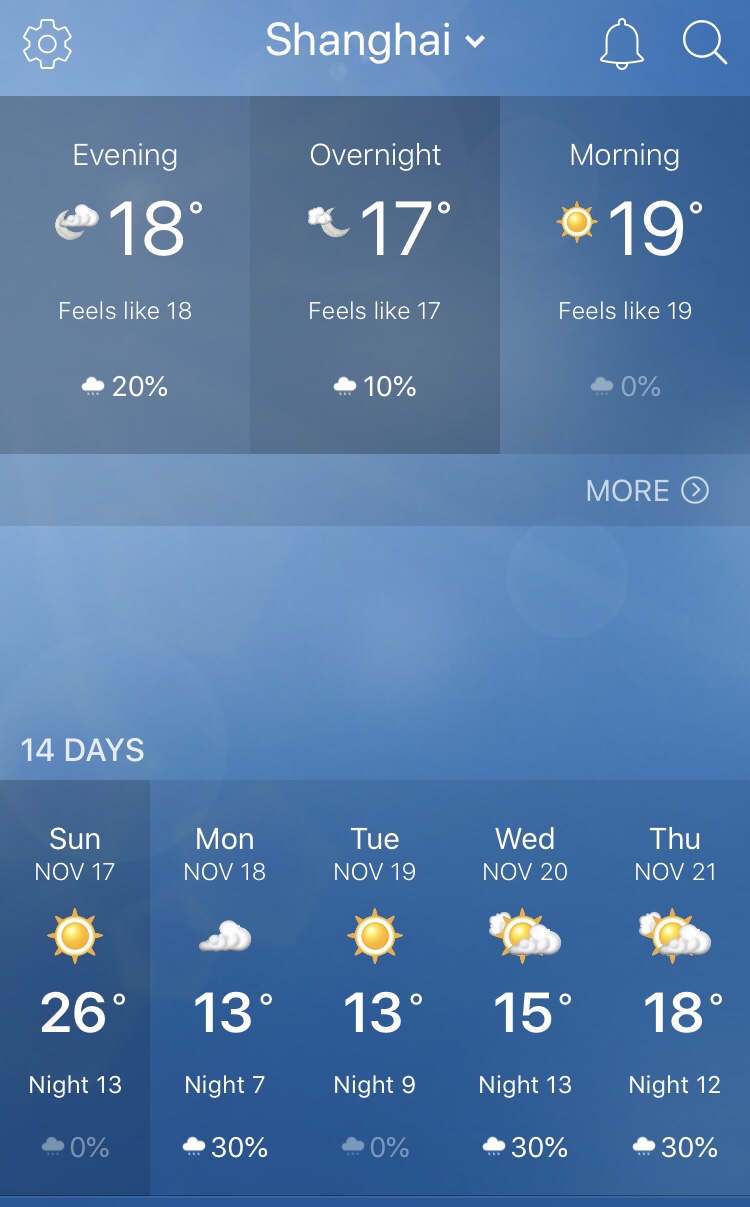Open the Evening forecast card
Screen dimensions: 750x1207
click(125, 275)
